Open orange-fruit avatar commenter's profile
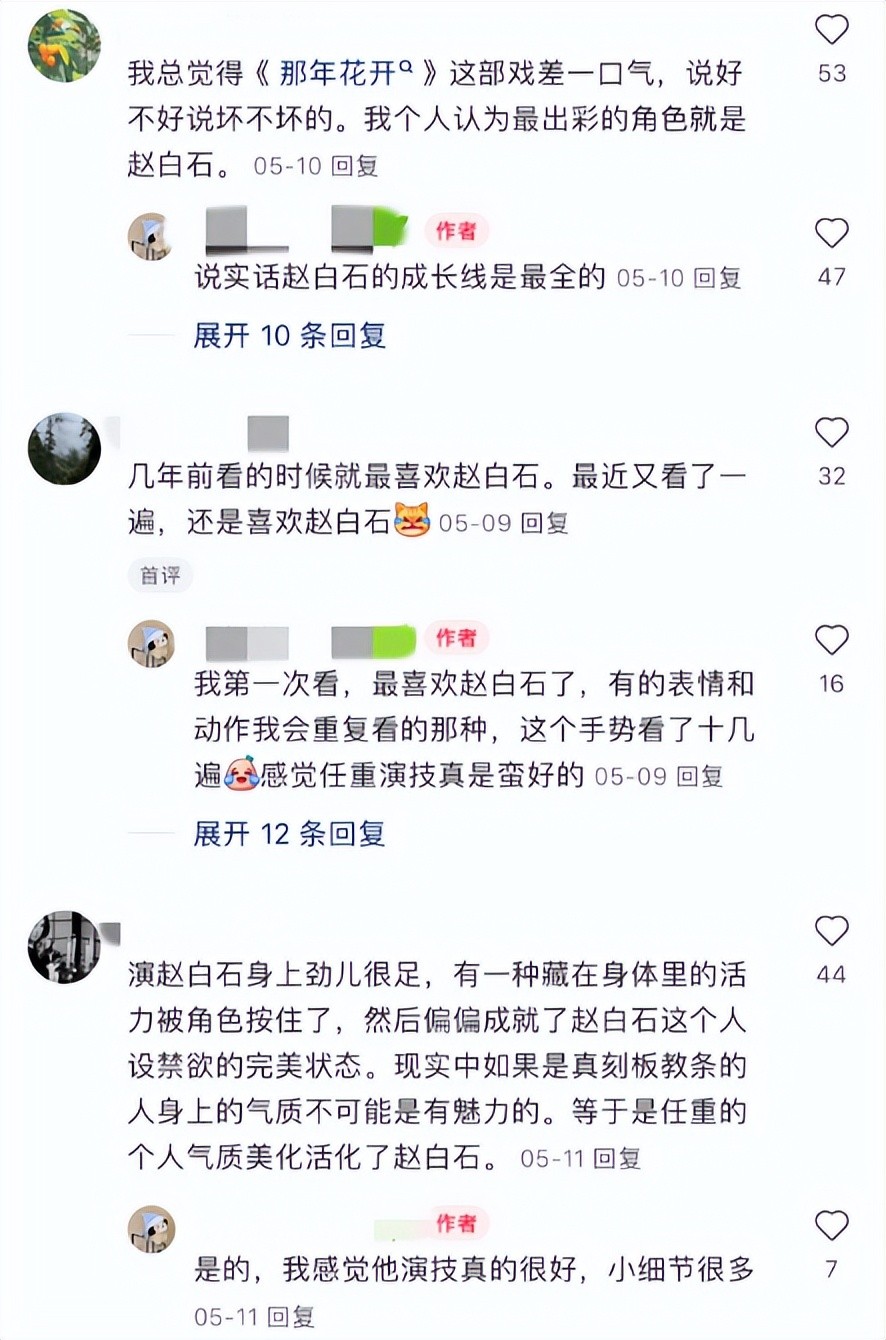 (64, 45)
